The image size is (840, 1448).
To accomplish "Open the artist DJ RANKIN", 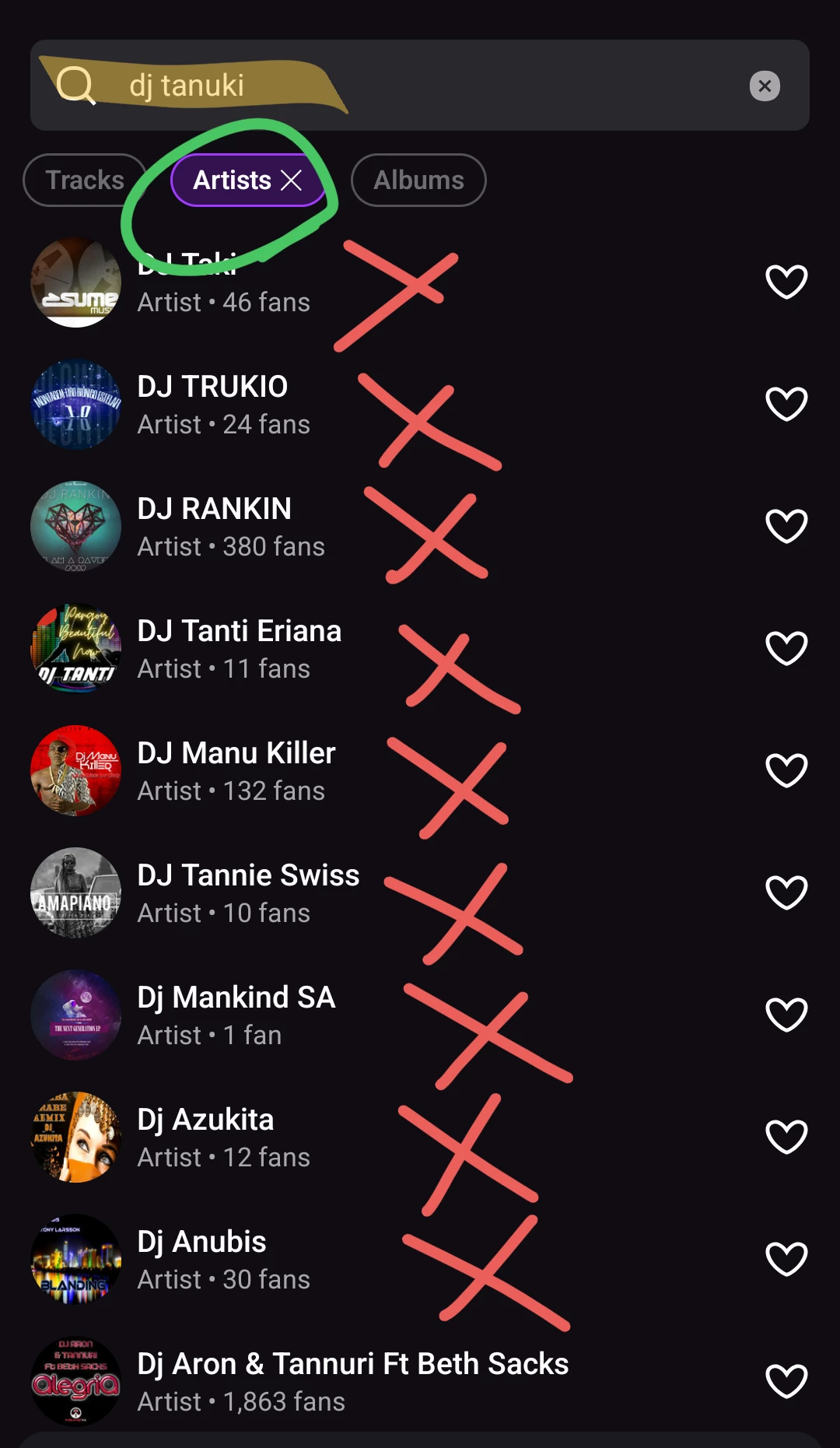I will point(214,526).
